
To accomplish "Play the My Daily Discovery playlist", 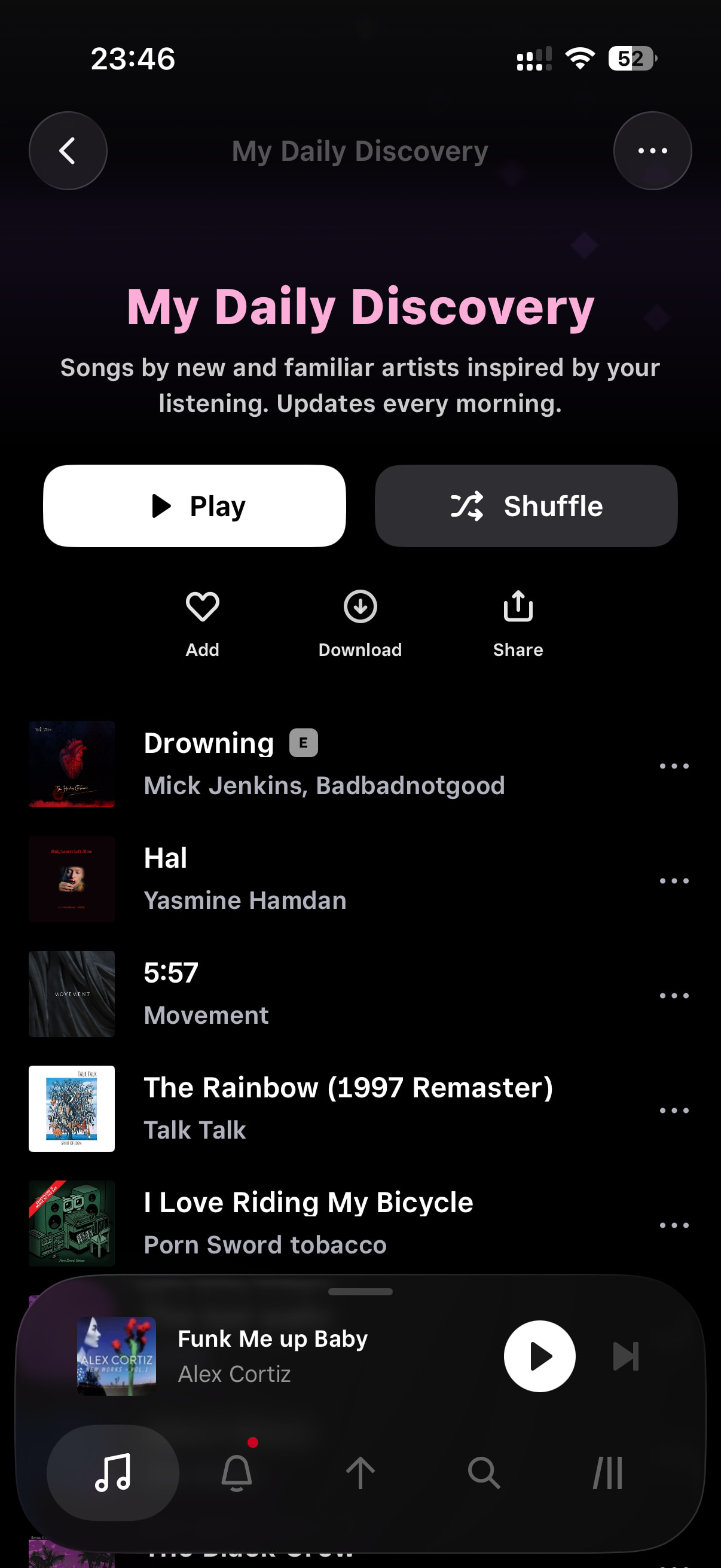I will point(195,506).
